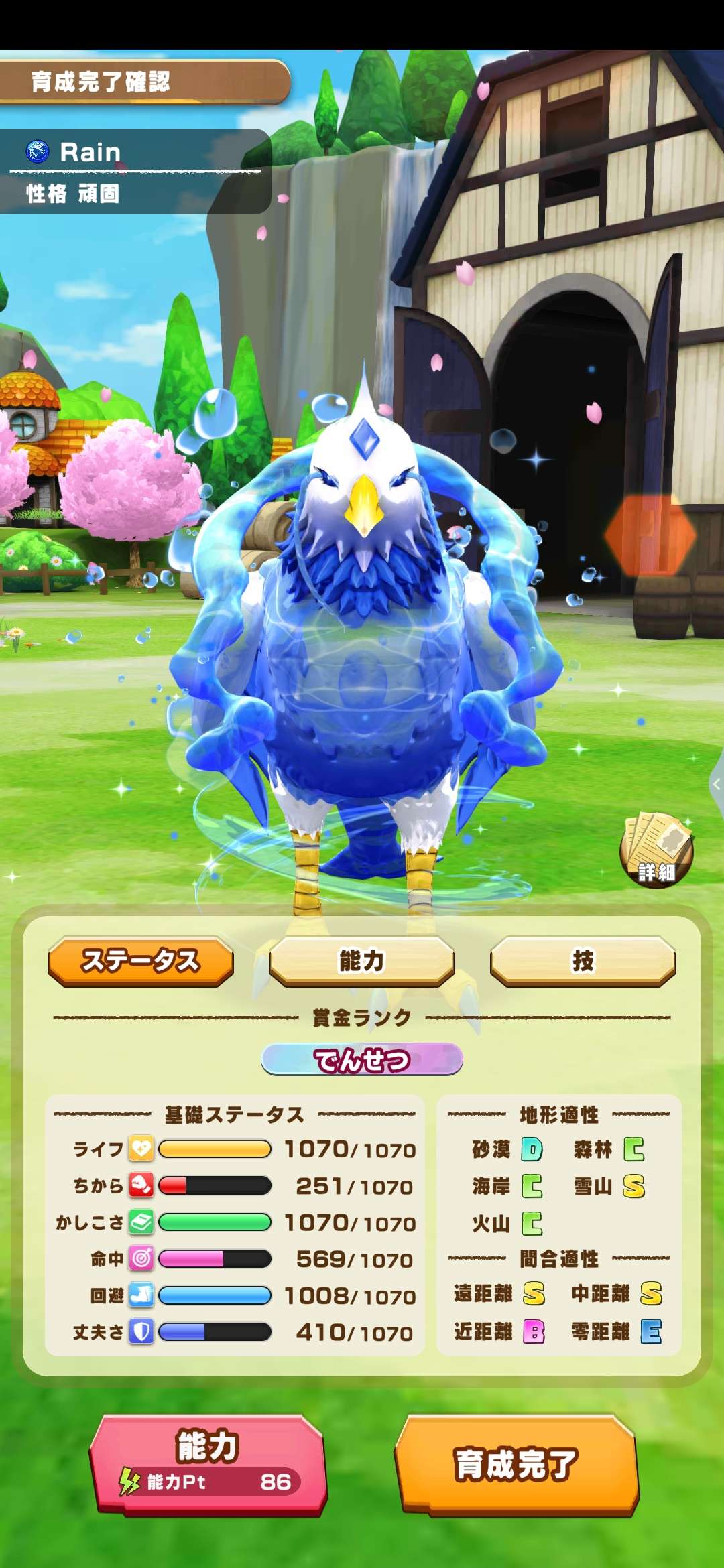Expand the side panel arrow handle
724x1568 pixels.
717,784
